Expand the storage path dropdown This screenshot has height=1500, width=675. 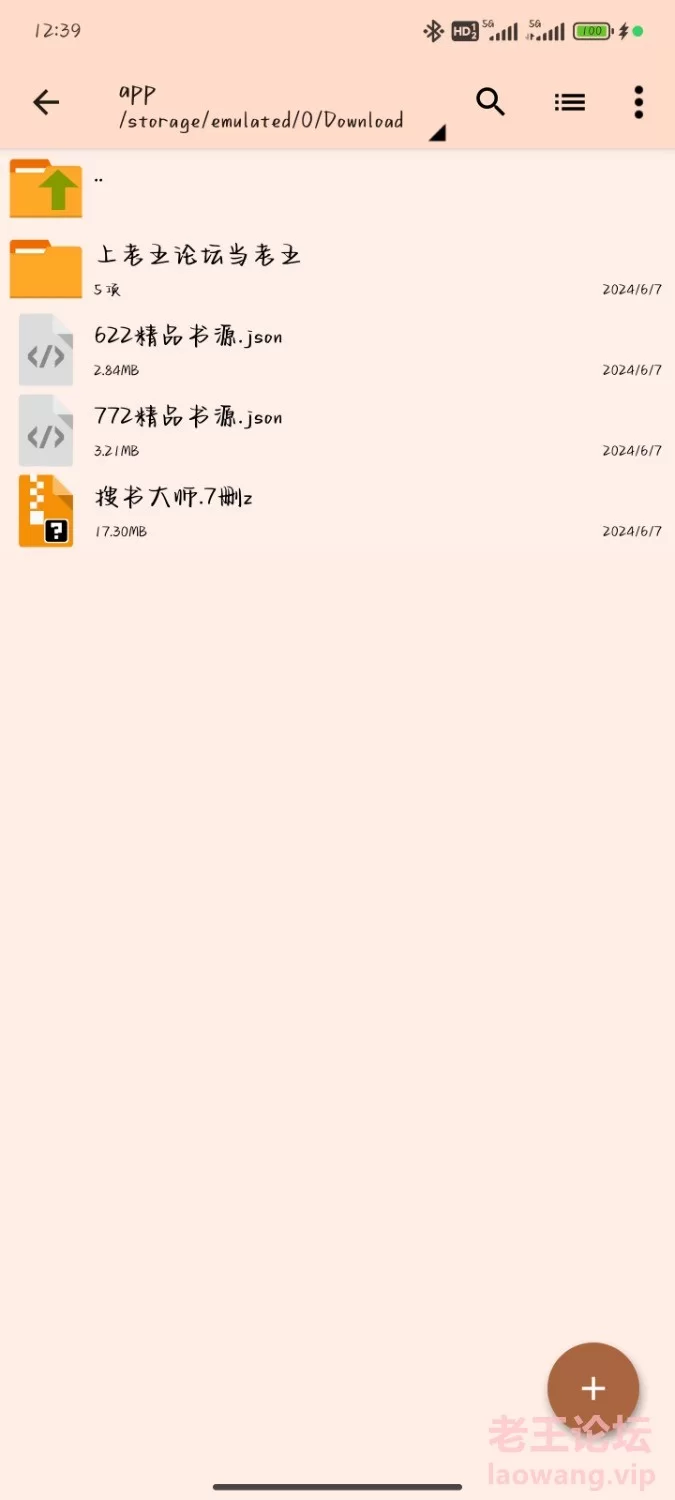(436, 133)
